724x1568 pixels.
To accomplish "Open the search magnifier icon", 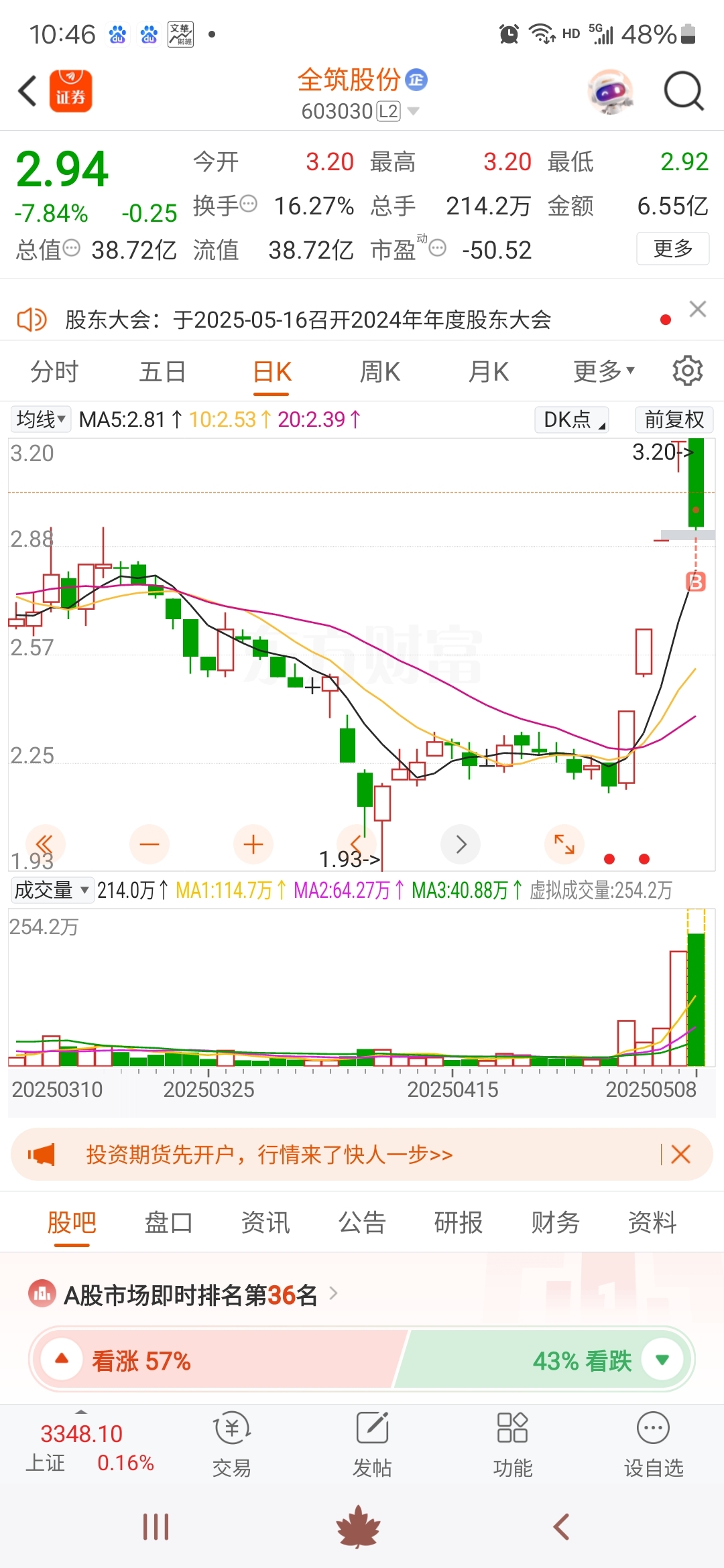I will [x=683, y=91].
